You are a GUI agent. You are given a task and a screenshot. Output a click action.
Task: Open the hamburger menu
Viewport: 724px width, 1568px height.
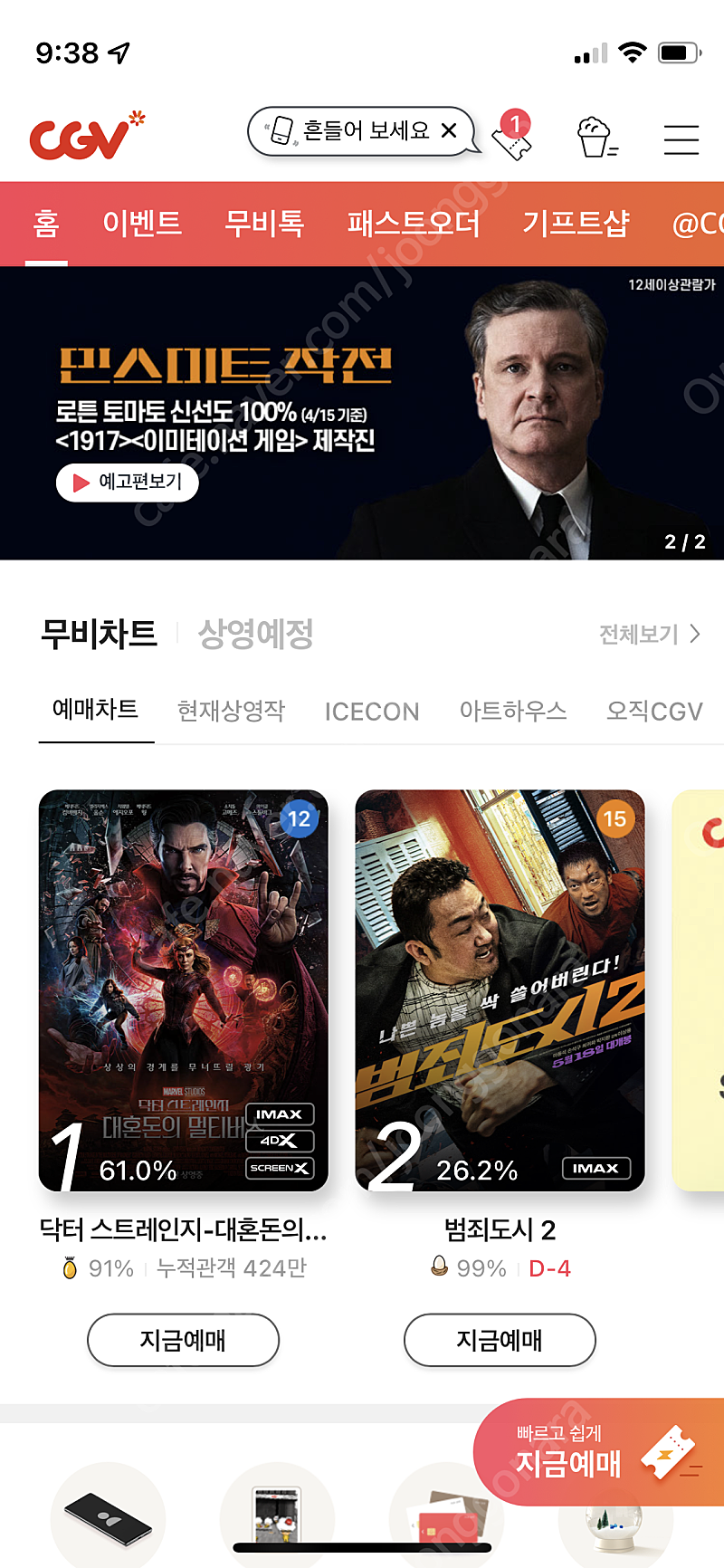tap(681, 138)
